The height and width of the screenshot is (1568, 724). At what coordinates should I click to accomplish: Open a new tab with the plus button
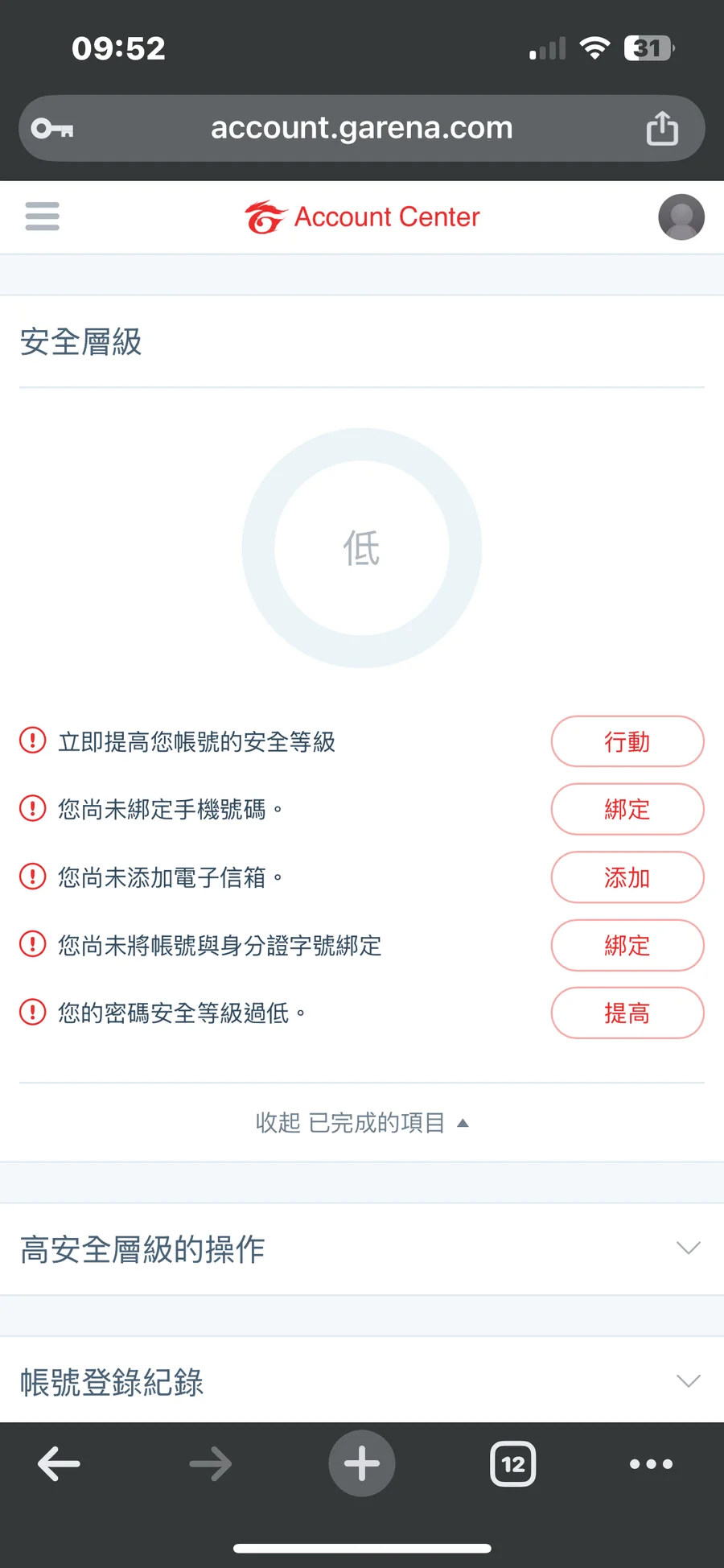(x=362, y=1463)
